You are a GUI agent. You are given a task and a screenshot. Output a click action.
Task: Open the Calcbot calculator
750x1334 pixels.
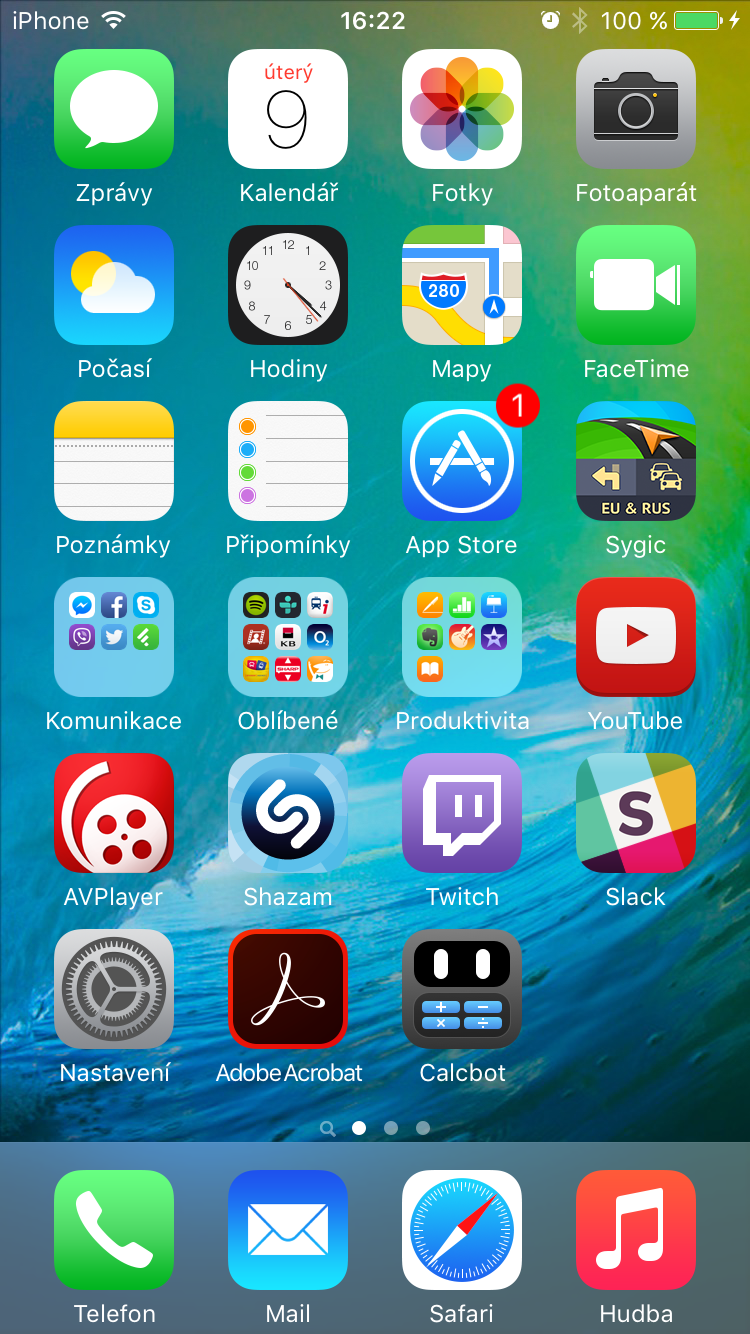(x=462, y=989)
